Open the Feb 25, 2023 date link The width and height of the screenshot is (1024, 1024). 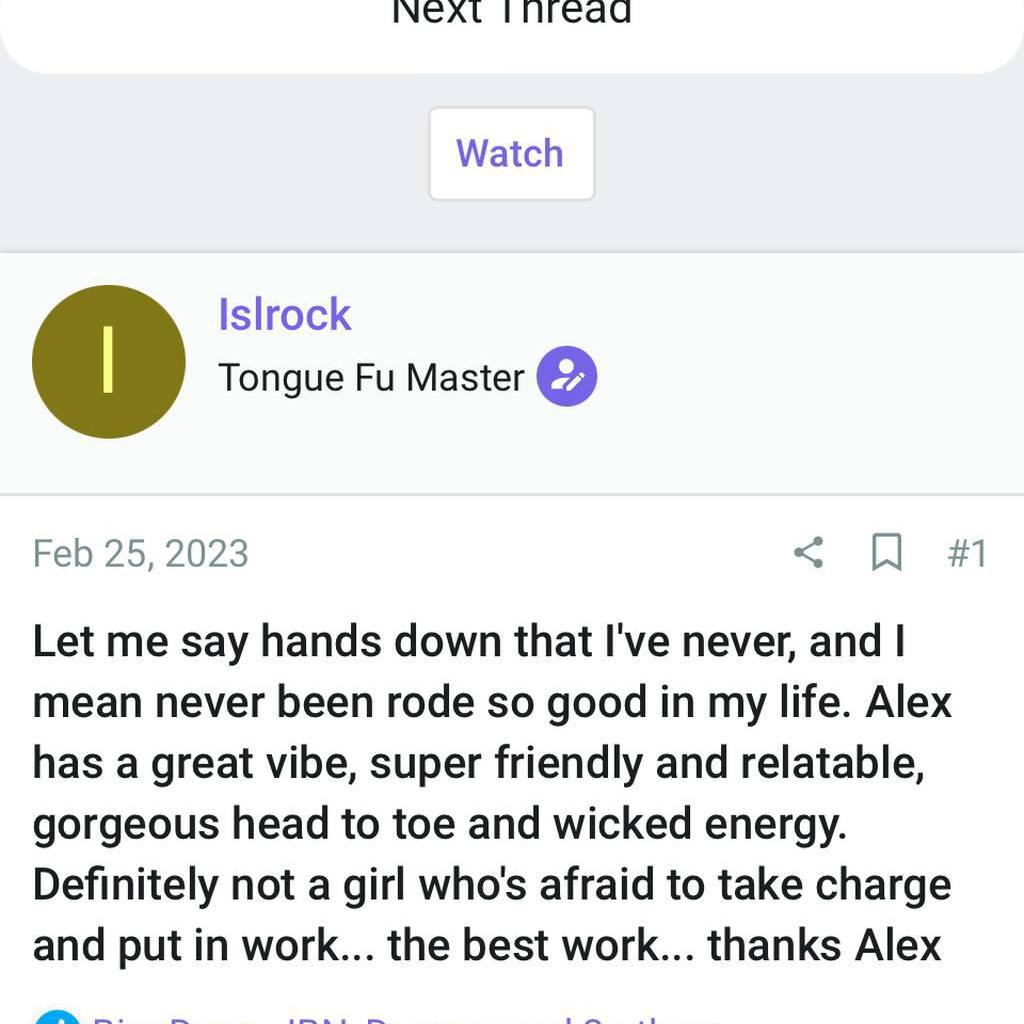140,553
